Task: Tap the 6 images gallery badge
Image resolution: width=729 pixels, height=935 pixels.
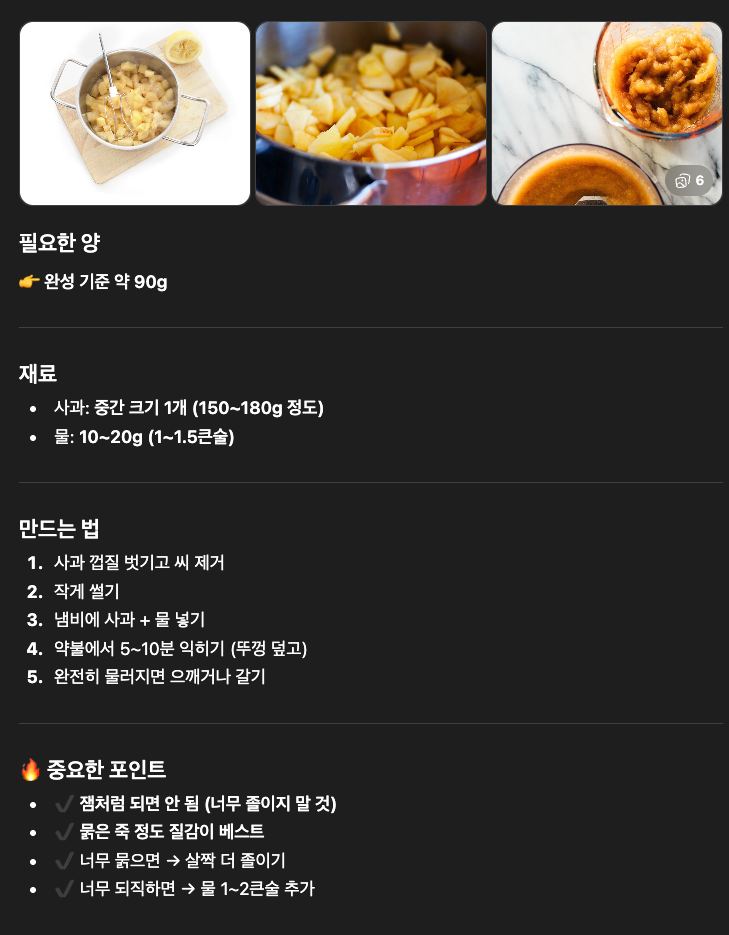Action: tap(689, 181)
